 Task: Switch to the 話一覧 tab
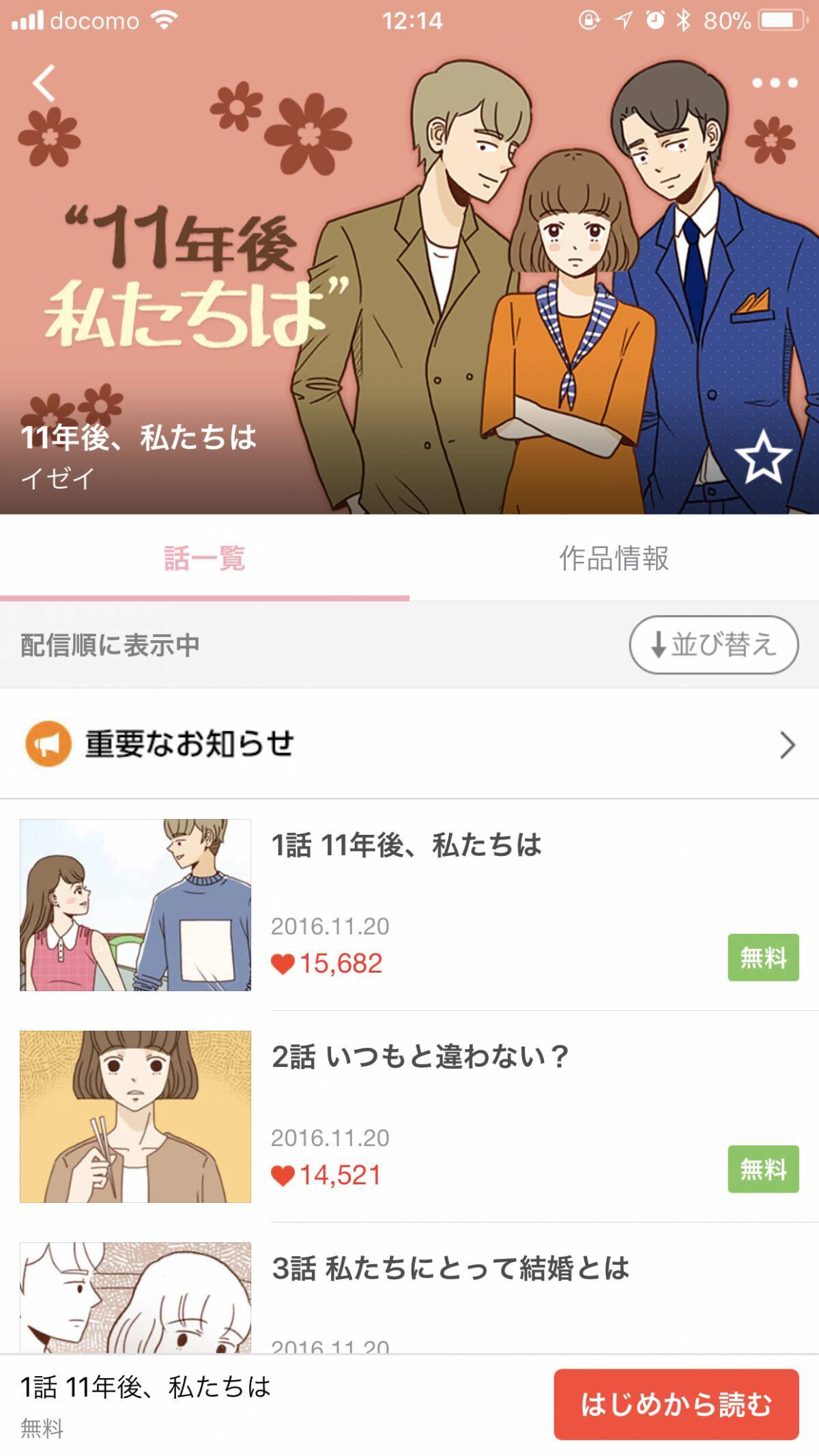click(204, 558)
